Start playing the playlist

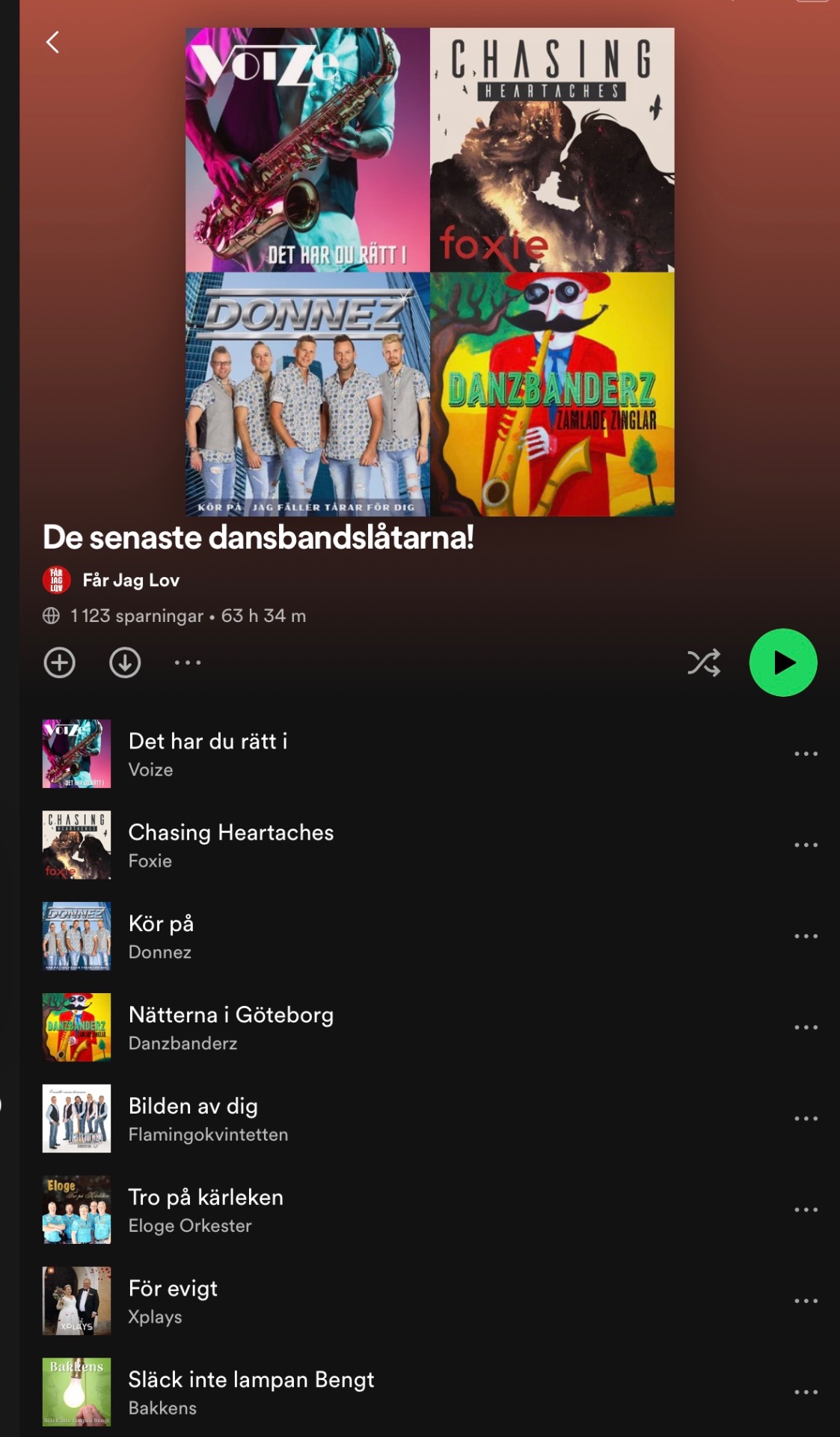tap(783, 662)
